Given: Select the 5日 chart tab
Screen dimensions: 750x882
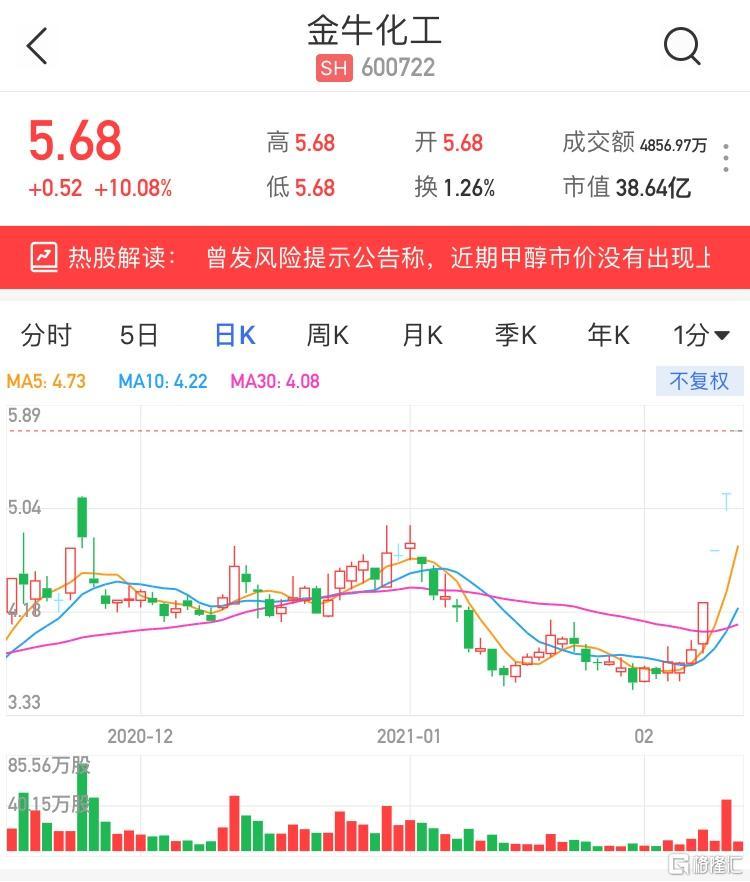Looking at the screenshot, I should [x=139, y=335].
